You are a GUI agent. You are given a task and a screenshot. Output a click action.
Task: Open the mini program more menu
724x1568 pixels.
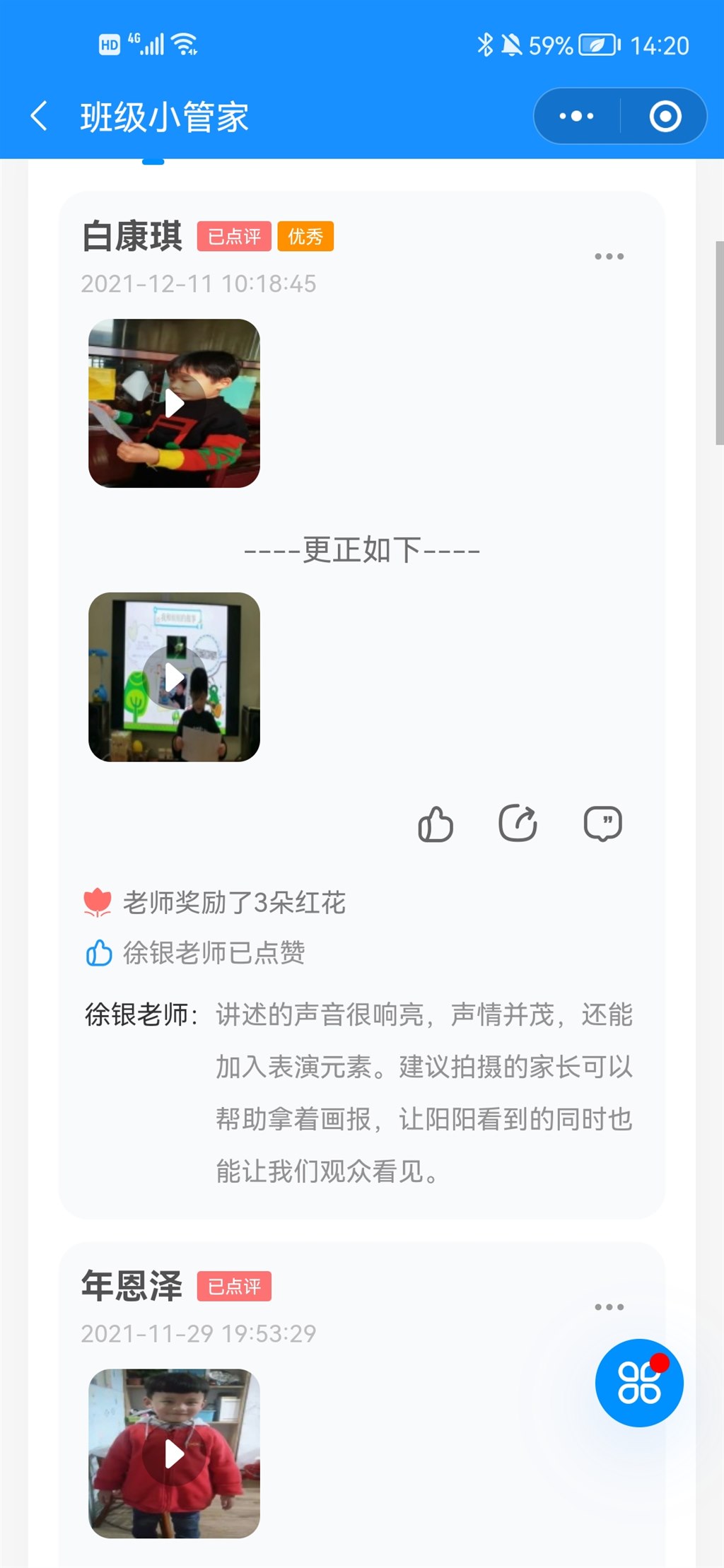point(577,116)
